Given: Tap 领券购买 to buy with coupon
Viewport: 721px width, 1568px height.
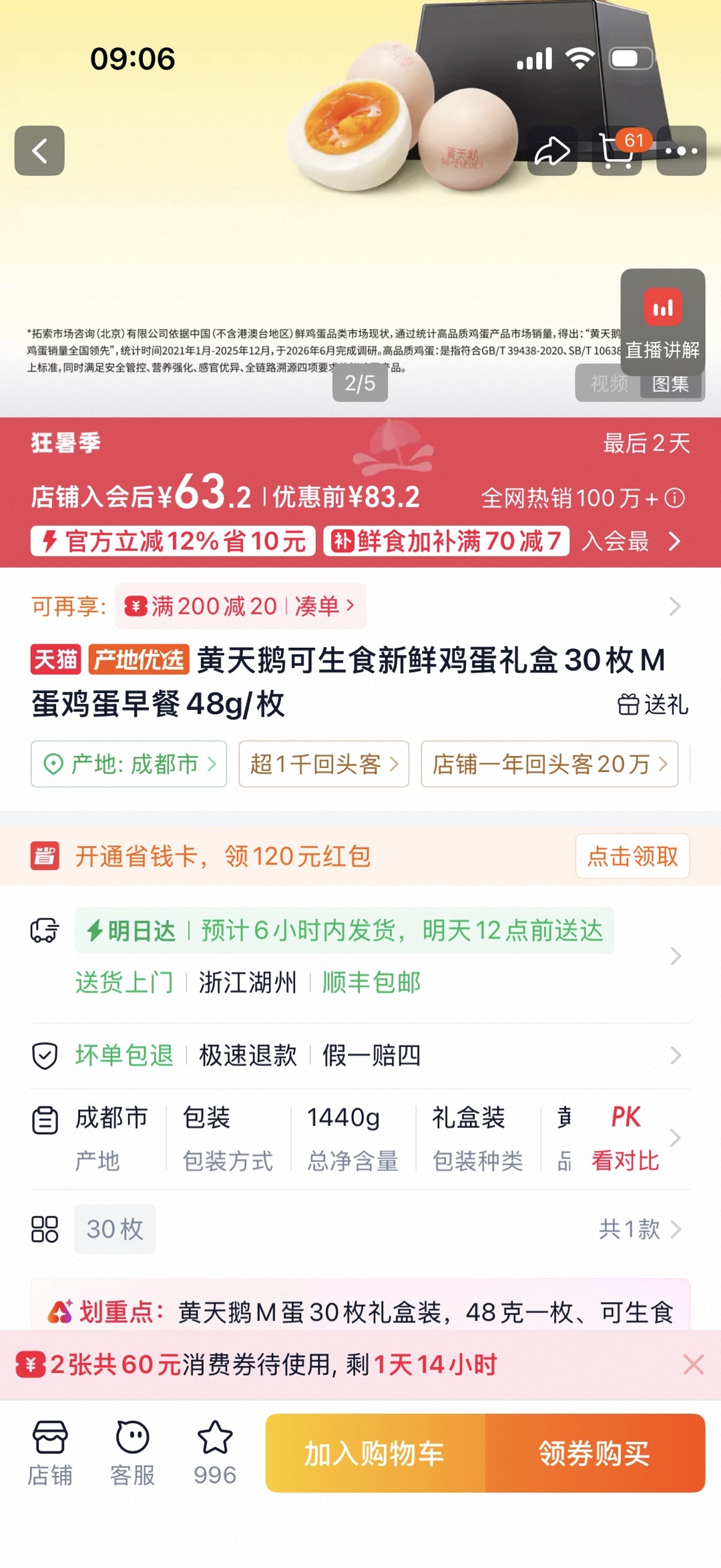Looking at the screenshot, I should click(x=595, y=1453).
